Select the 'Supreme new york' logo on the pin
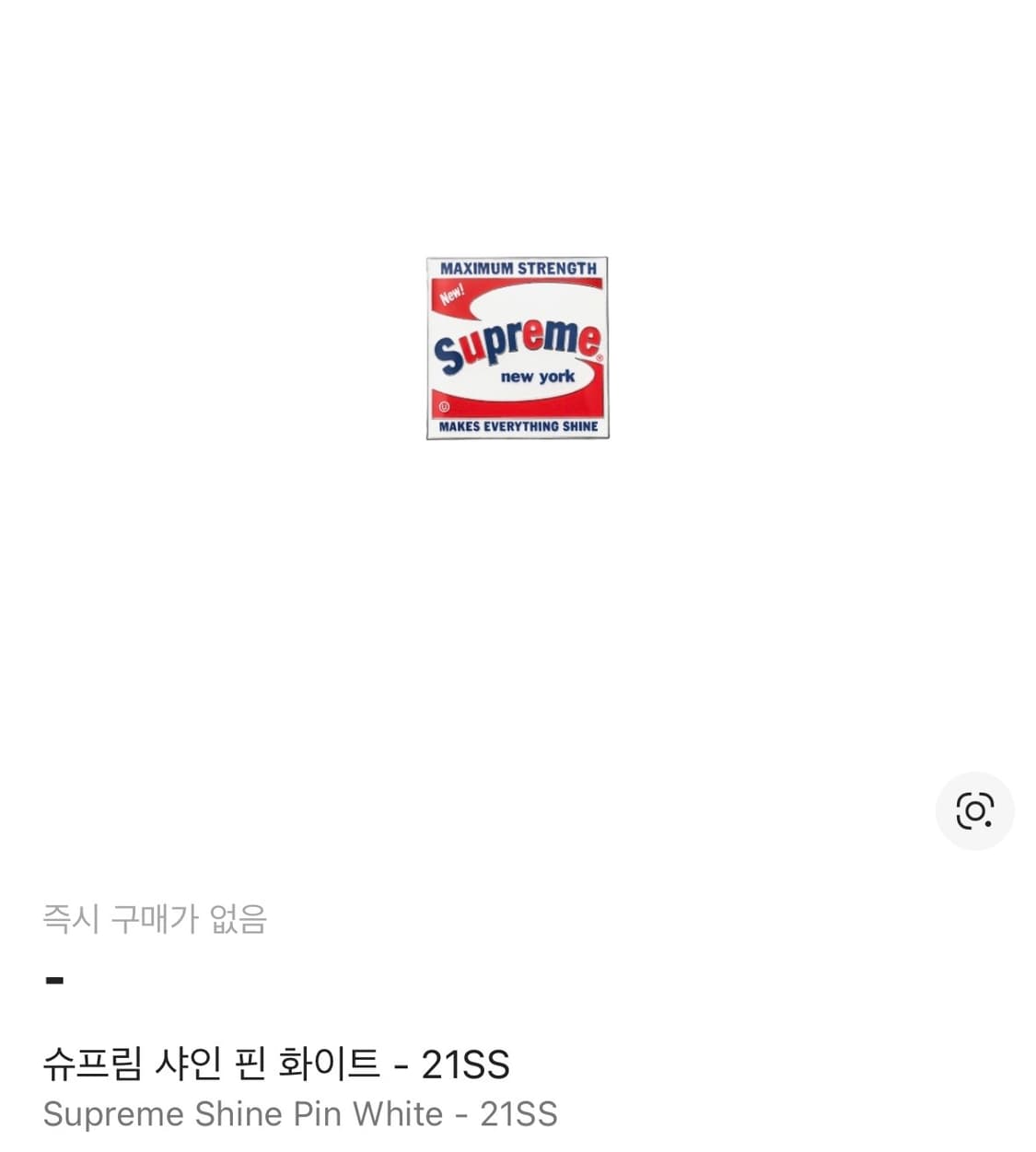 coord(520,345)
